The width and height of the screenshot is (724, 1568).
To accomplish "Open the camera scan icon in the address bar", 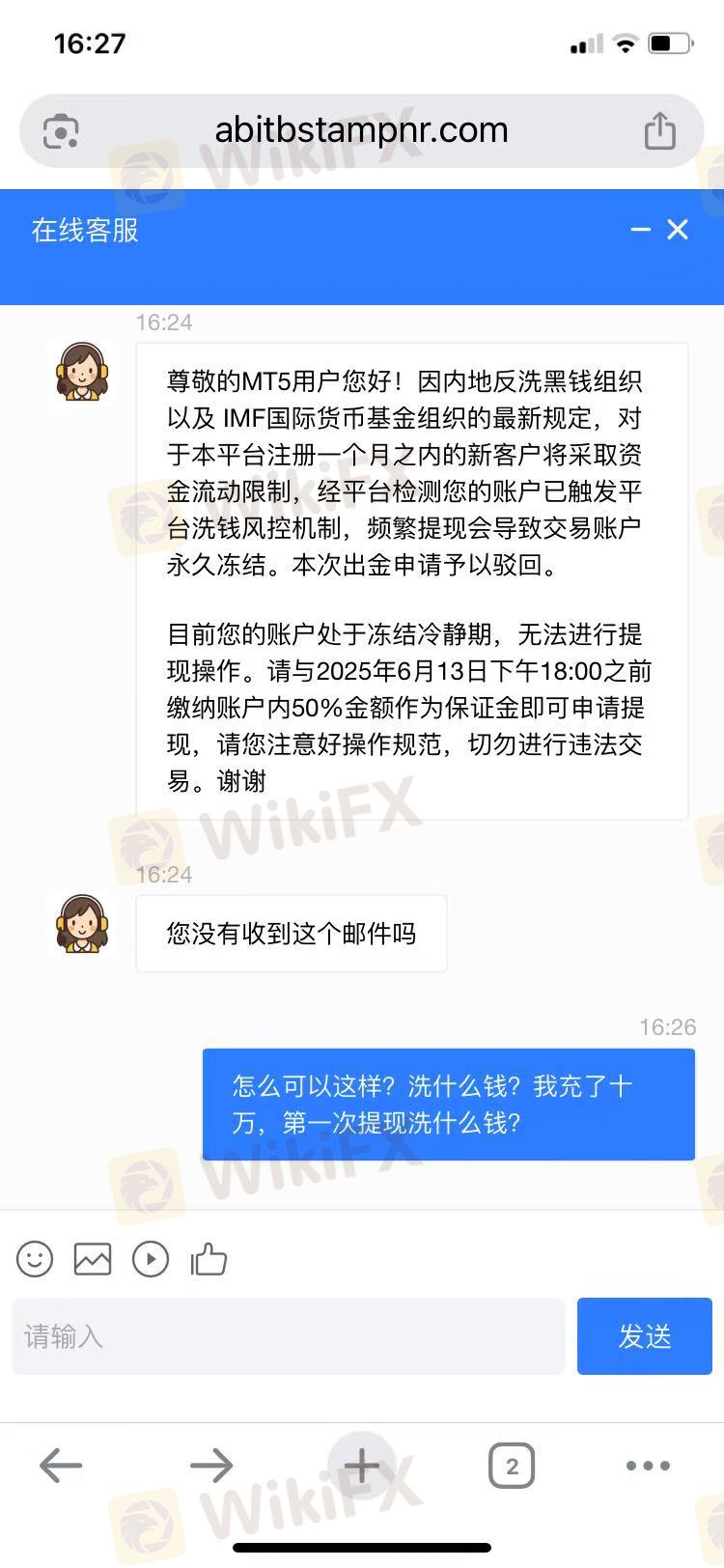I will tap(61, 131).
